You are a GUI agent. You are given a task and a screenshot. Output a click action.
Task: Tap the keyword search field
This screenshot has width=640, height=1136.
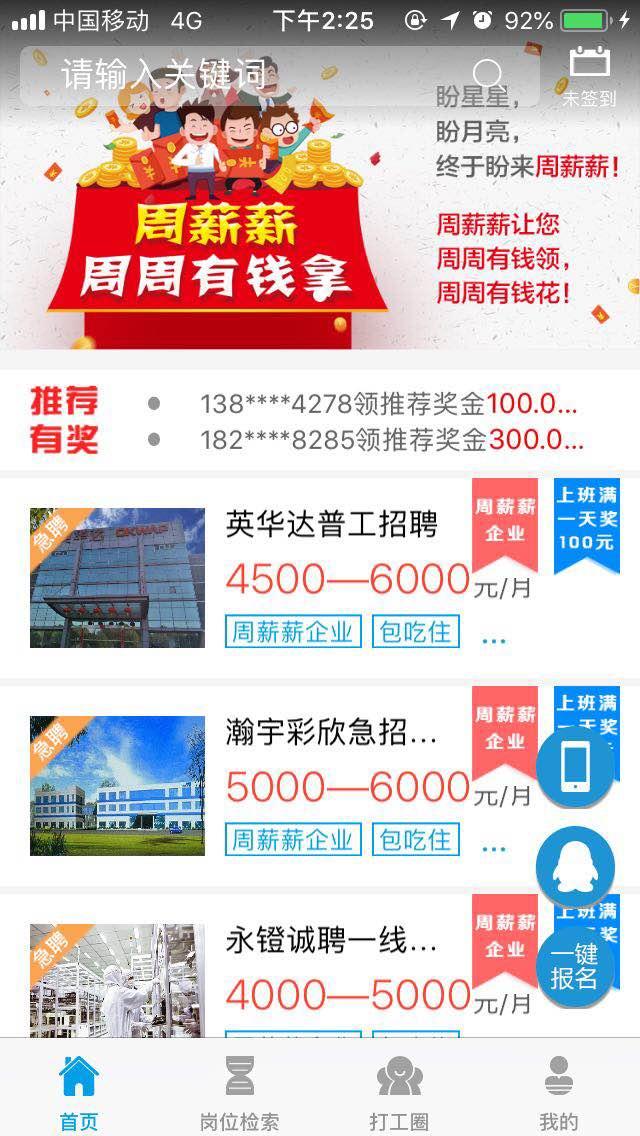pyautogui.click(x=279, y=76)
